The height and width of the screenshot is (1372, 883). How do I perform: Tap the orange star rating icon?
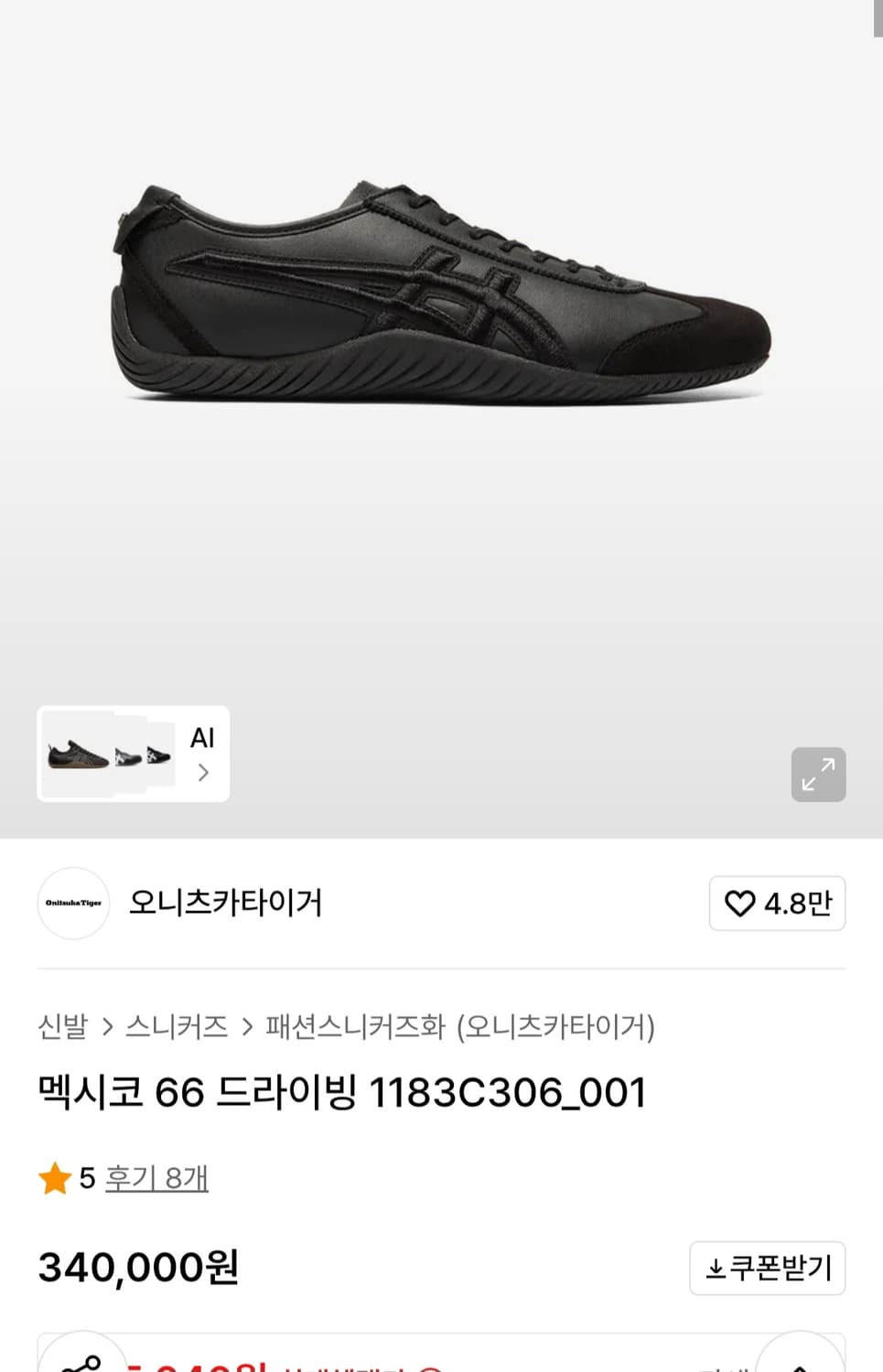[55, 1179]
